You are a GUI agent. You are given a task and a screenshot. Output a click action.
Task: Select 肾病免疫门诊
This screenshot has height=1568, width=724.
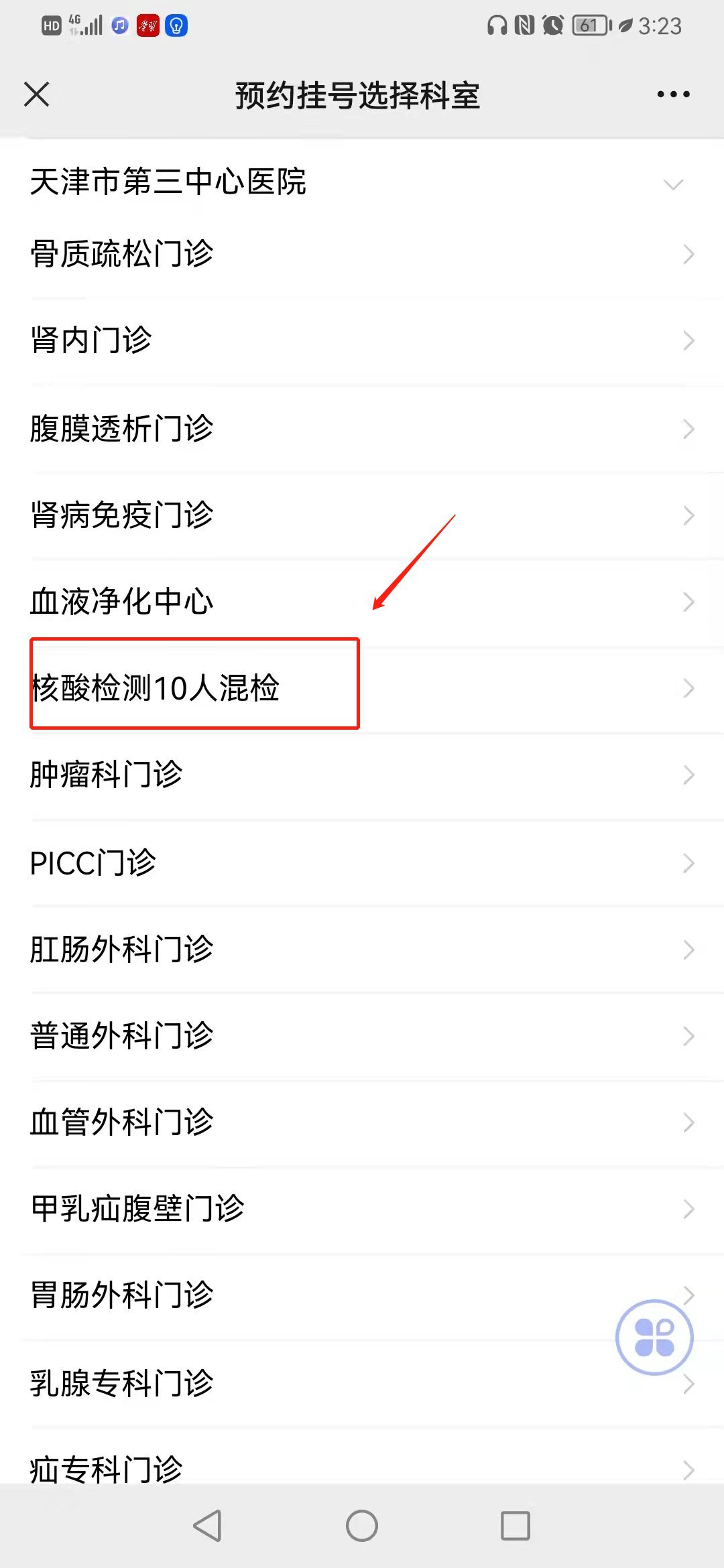pos(362,515)
